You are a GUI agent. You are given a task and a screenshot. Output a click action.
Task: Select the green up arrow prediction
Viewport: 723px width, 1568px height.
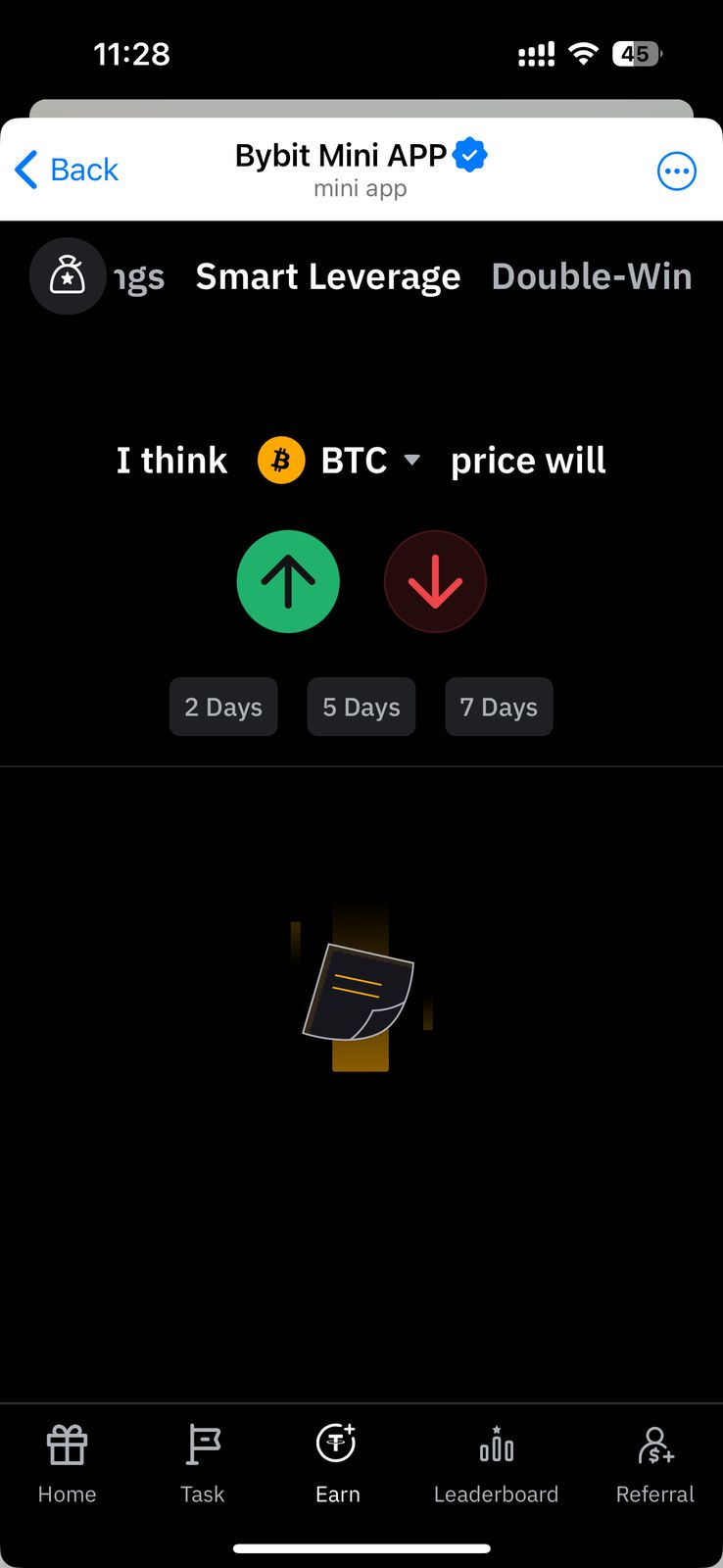pyautogui.click(x=288, y=581)
